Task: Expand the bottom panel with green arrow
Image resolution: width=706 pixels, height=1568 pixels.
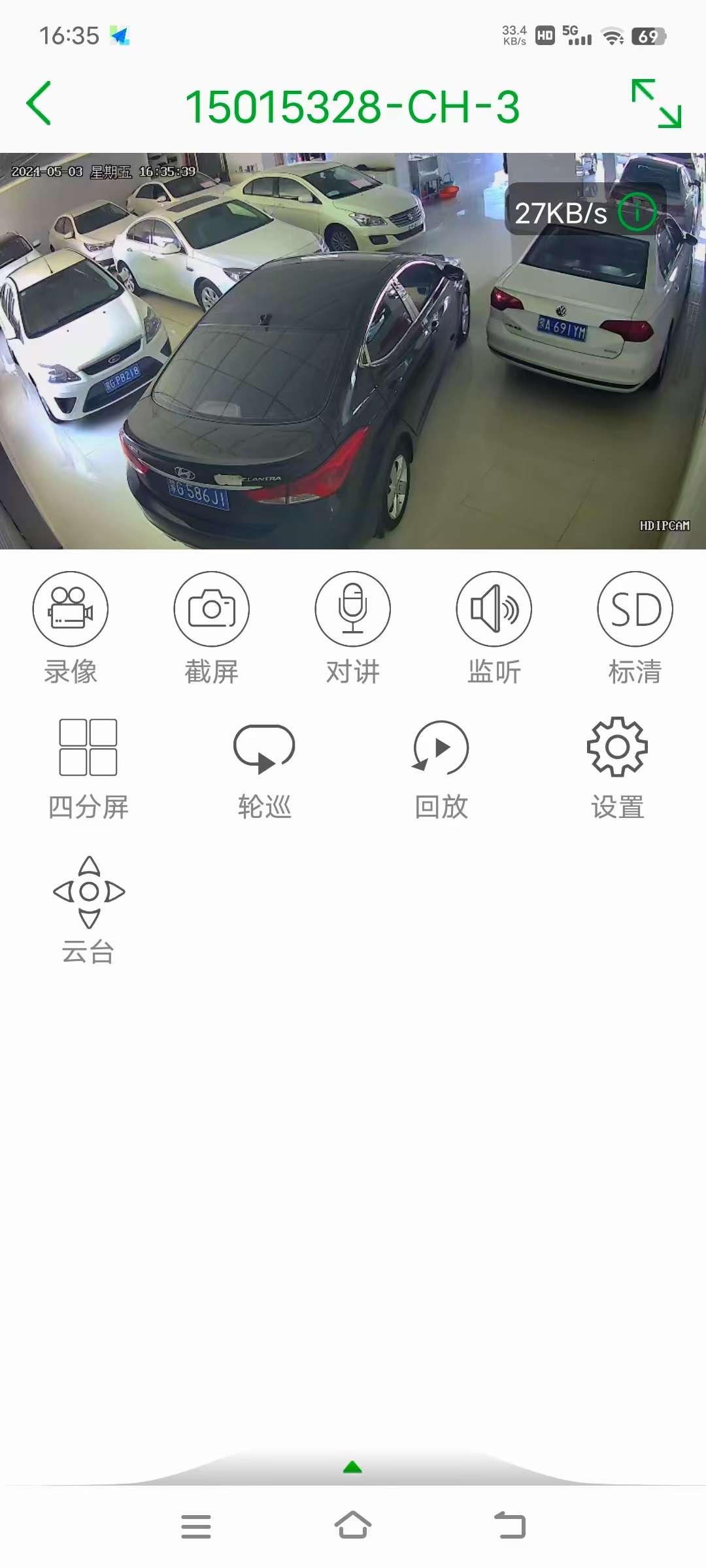Action: [x=352, y=1467]
